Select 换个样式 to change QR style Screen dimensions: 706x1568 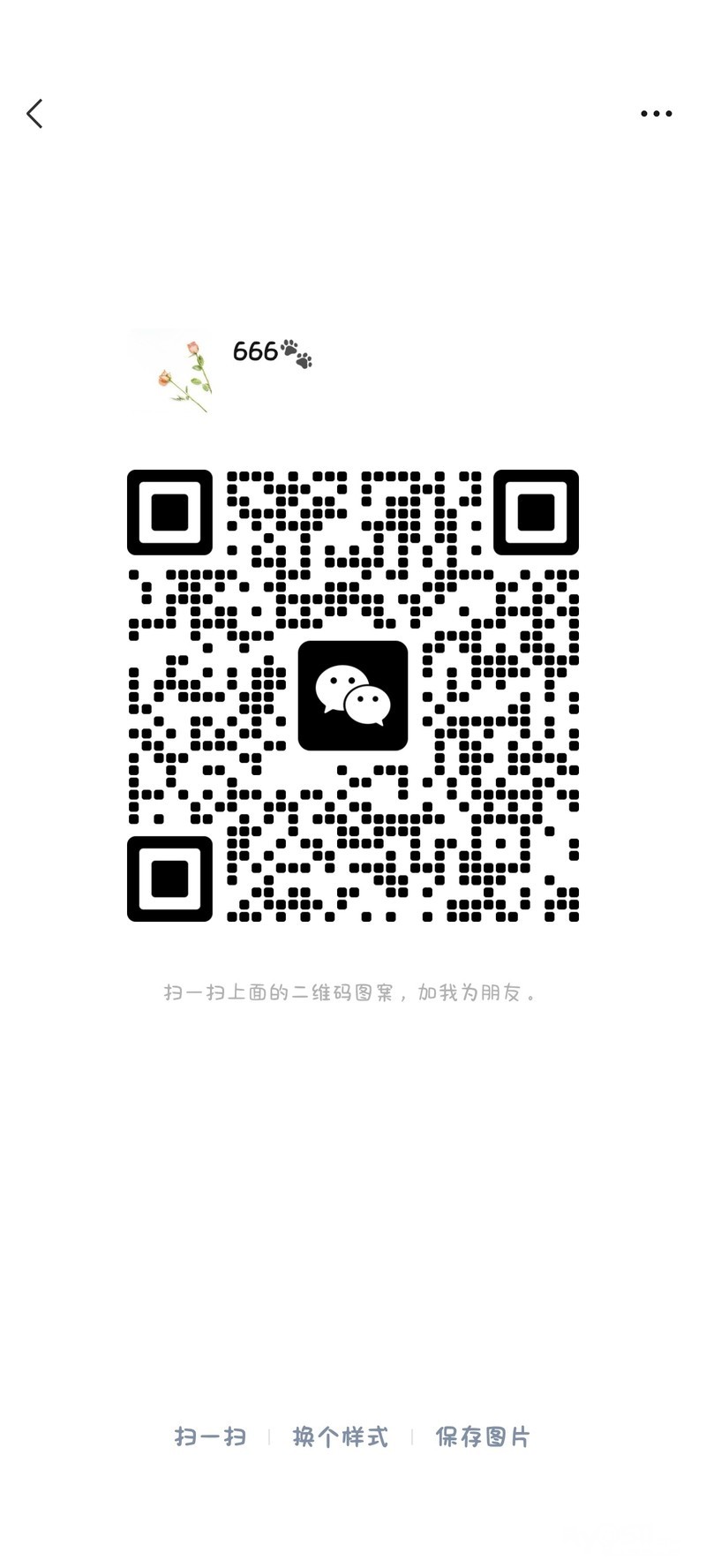(x=341, y=1436)
